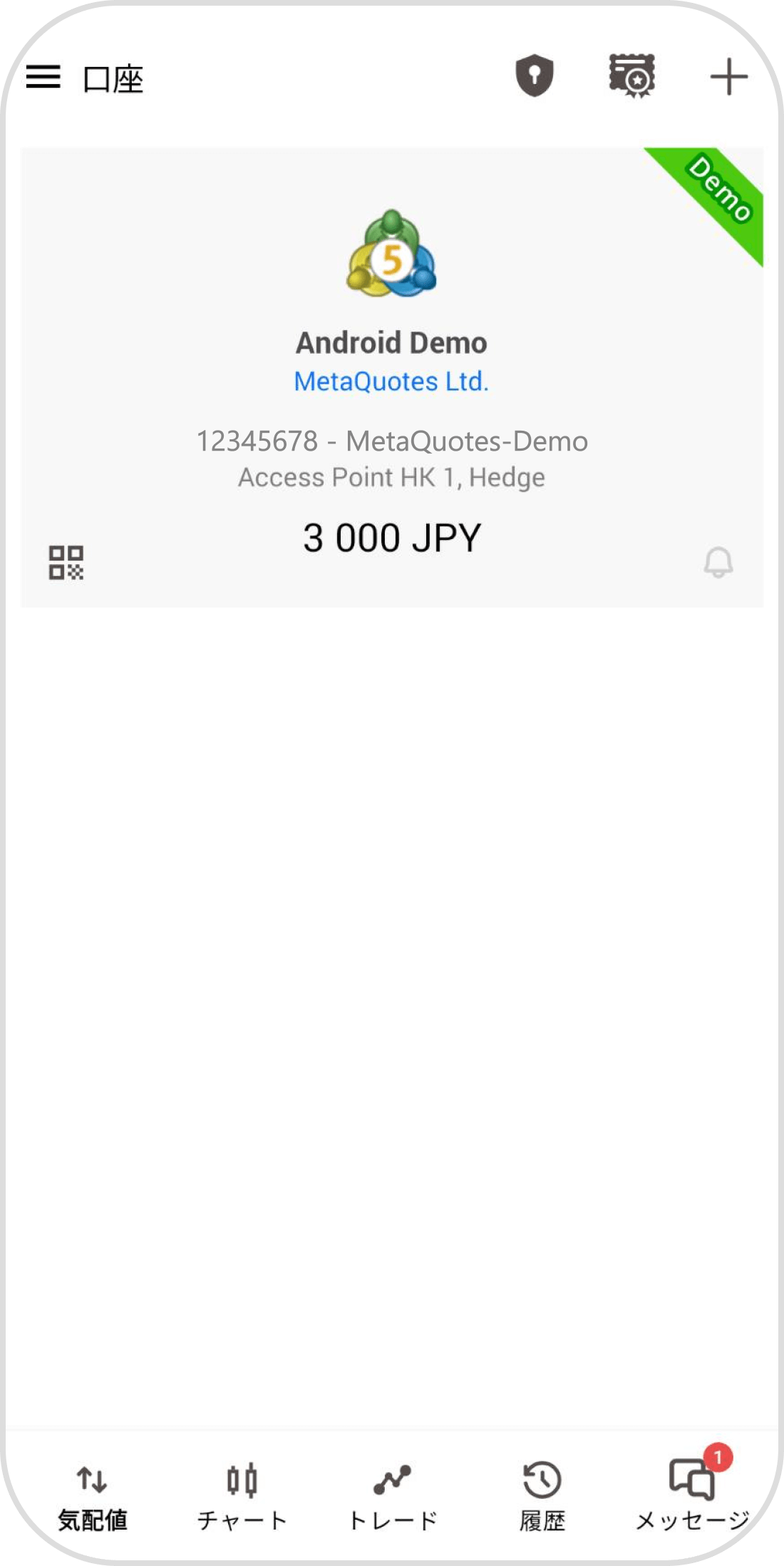Open the MetaQuotes Ltd. broker link
The height and width of the screenshot is (1566, 784).
(391, 381)
